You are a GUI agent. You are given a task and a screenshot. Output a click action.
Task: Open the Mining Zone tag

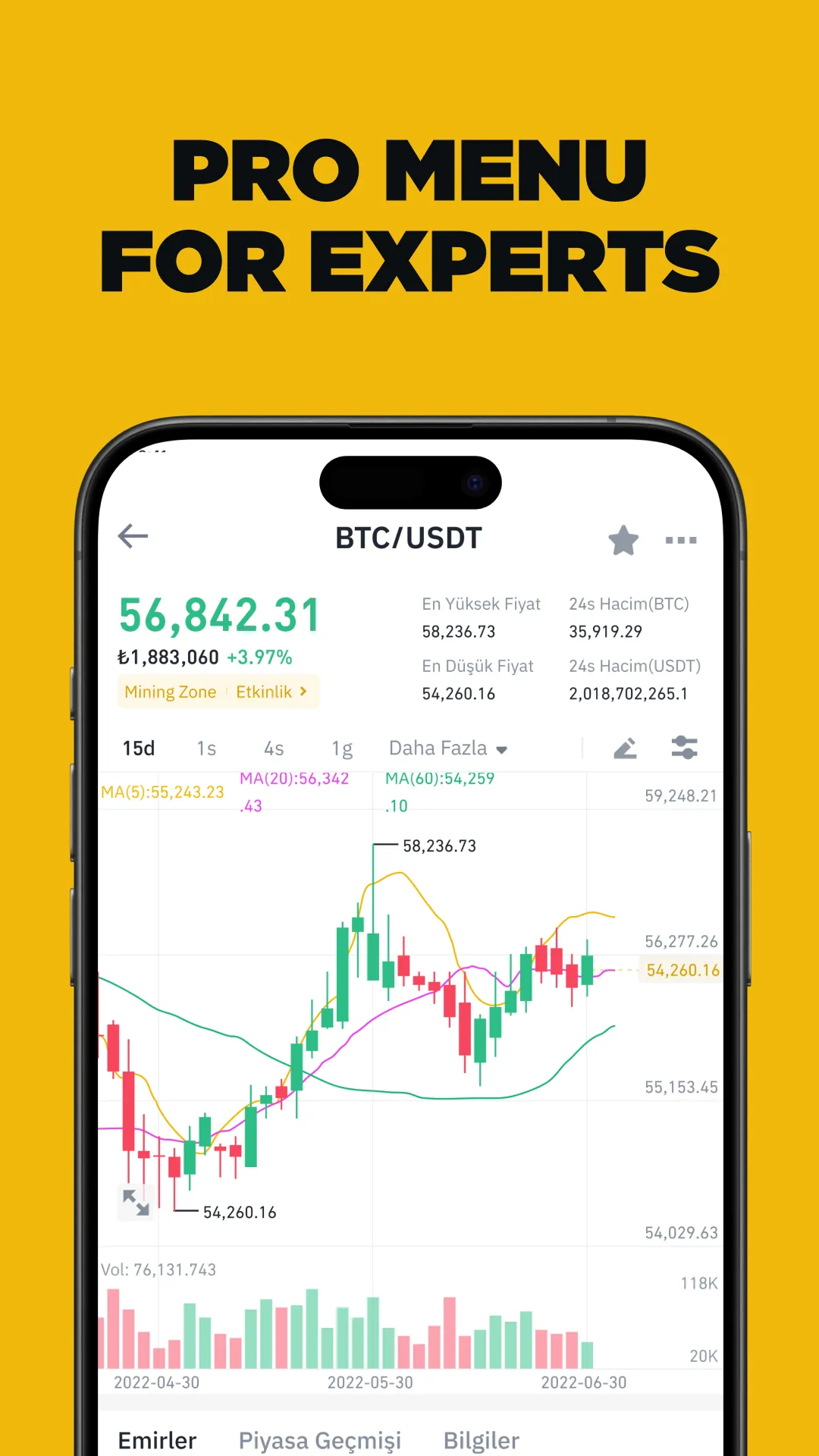pyautogui.click(x=170, y=692)
